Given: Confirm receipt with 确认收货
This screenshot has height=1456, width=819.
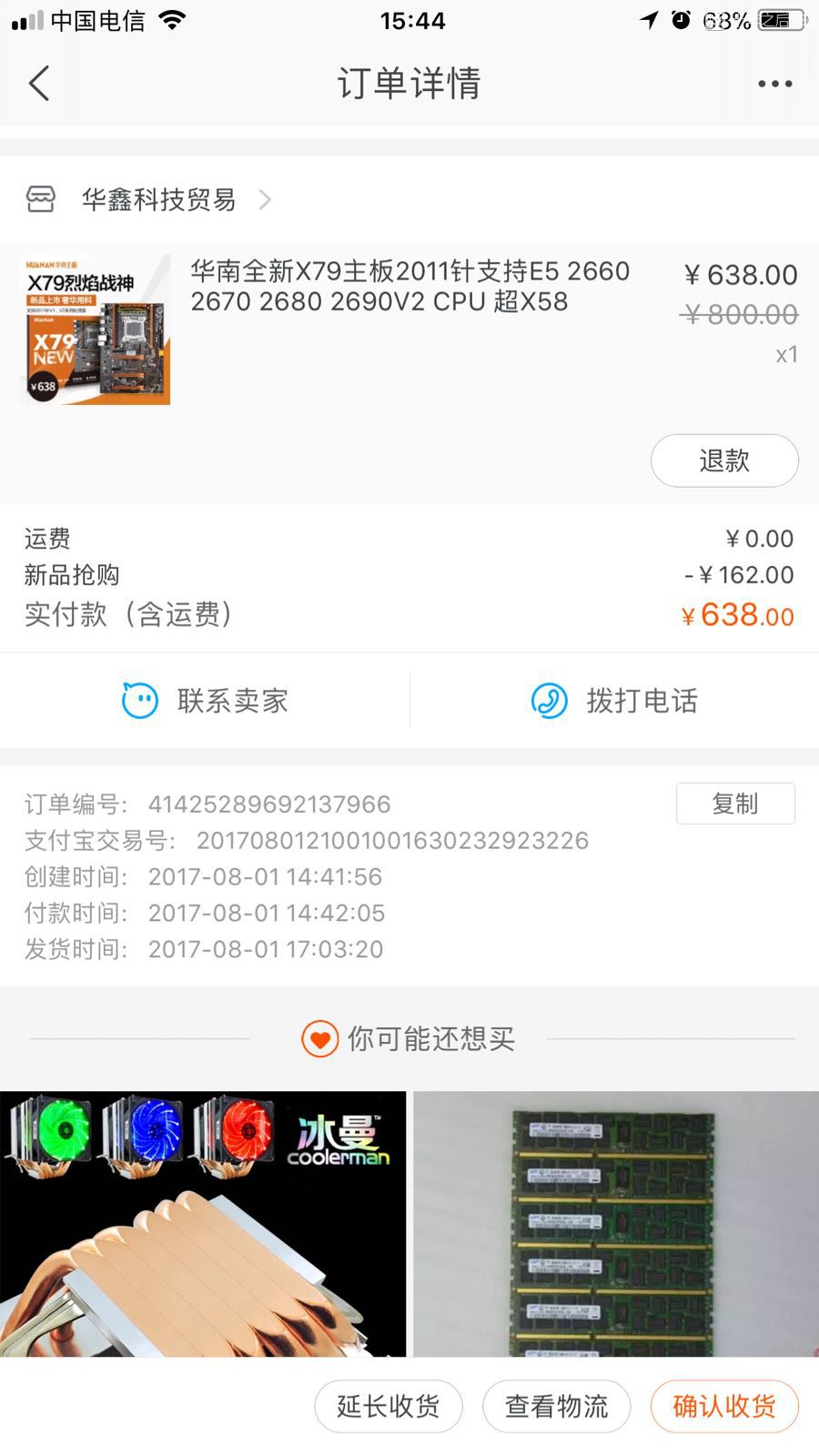Looking at the screenshot, I should click(724, 1406).
